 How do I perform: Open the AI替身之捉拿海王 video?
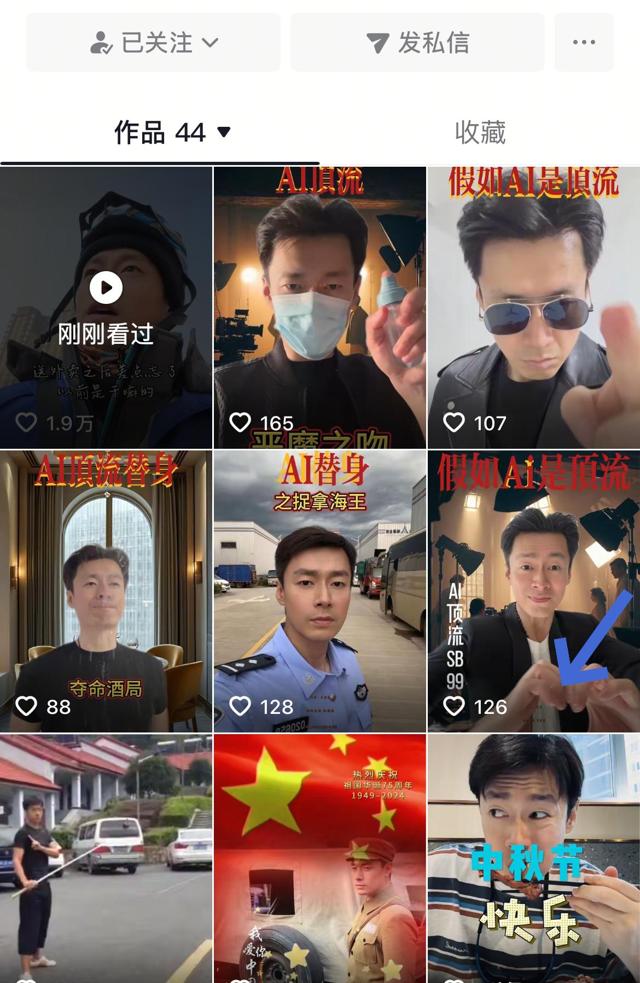tap(320, 590)
